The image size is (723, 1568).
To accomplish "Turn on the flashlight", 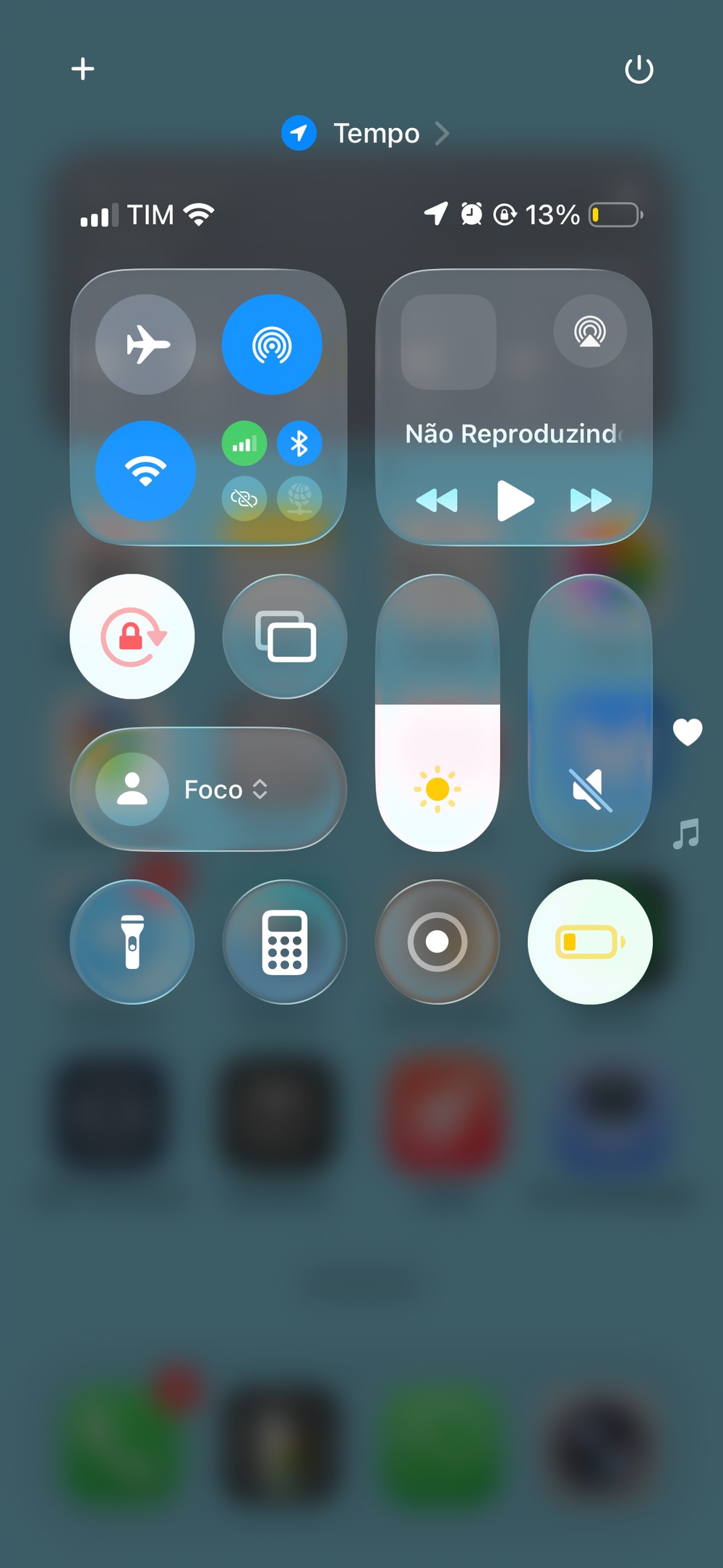I will click(x=132, y=942).
